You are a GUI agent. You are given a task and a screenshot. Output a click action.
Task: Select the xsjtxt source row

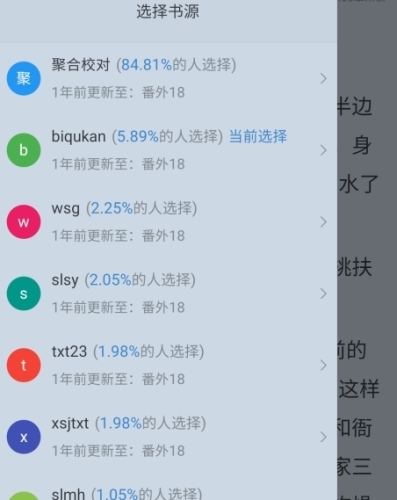coord(168,437)
